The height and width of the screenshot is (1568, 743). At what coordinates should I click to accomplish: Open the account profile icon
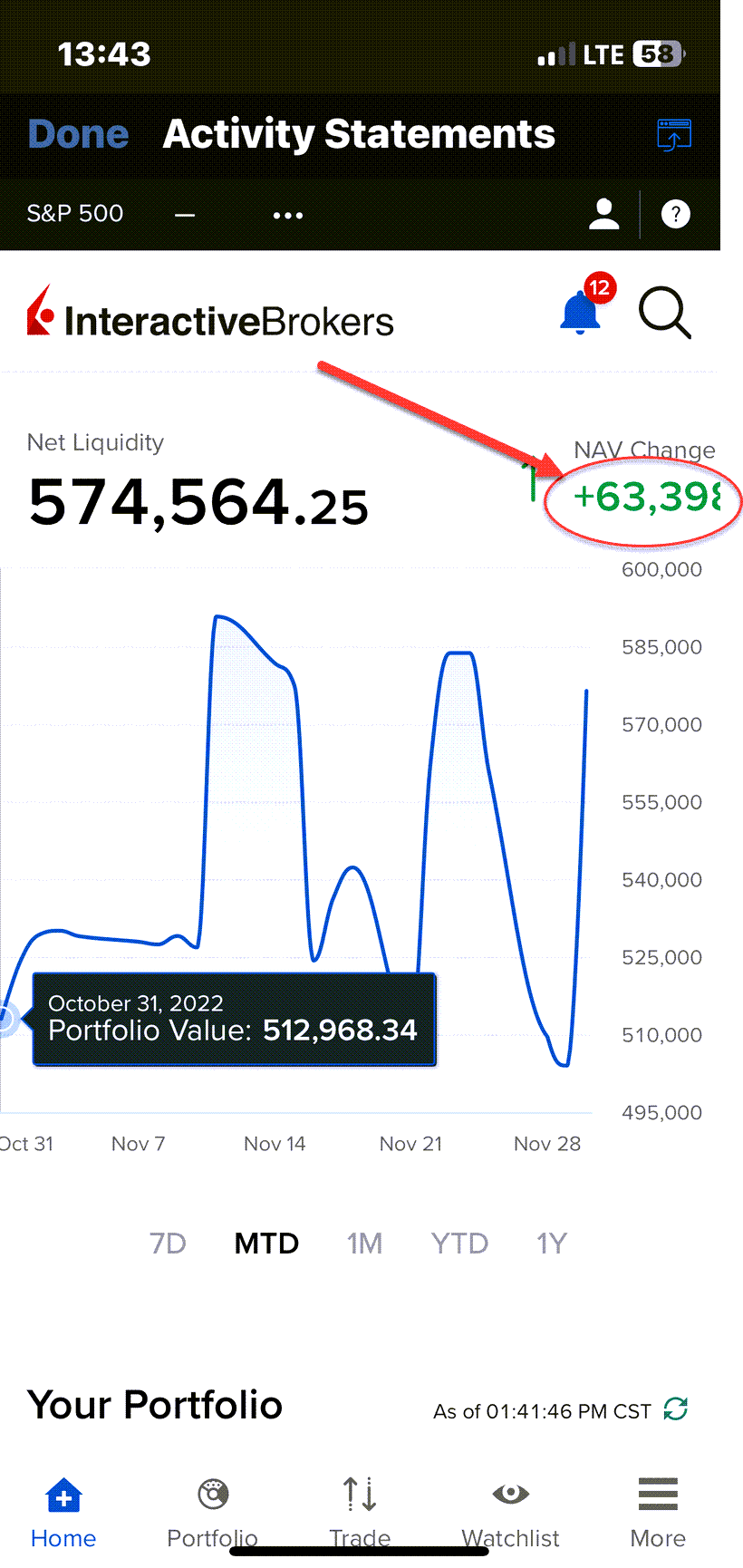pyautogui.click(x=603, y=214)
